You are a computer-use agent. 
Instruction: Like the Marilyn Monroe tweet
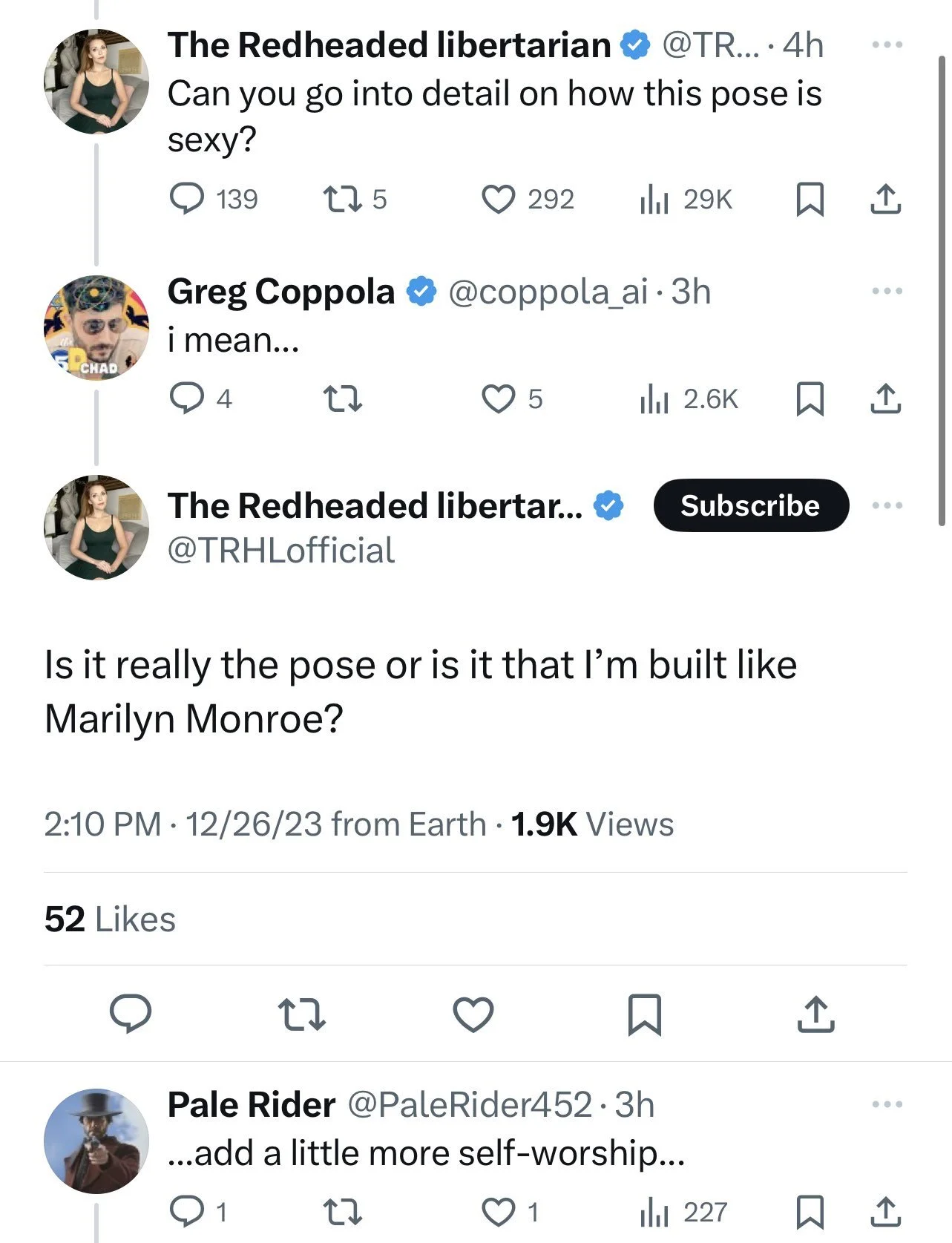point(473,1014)
